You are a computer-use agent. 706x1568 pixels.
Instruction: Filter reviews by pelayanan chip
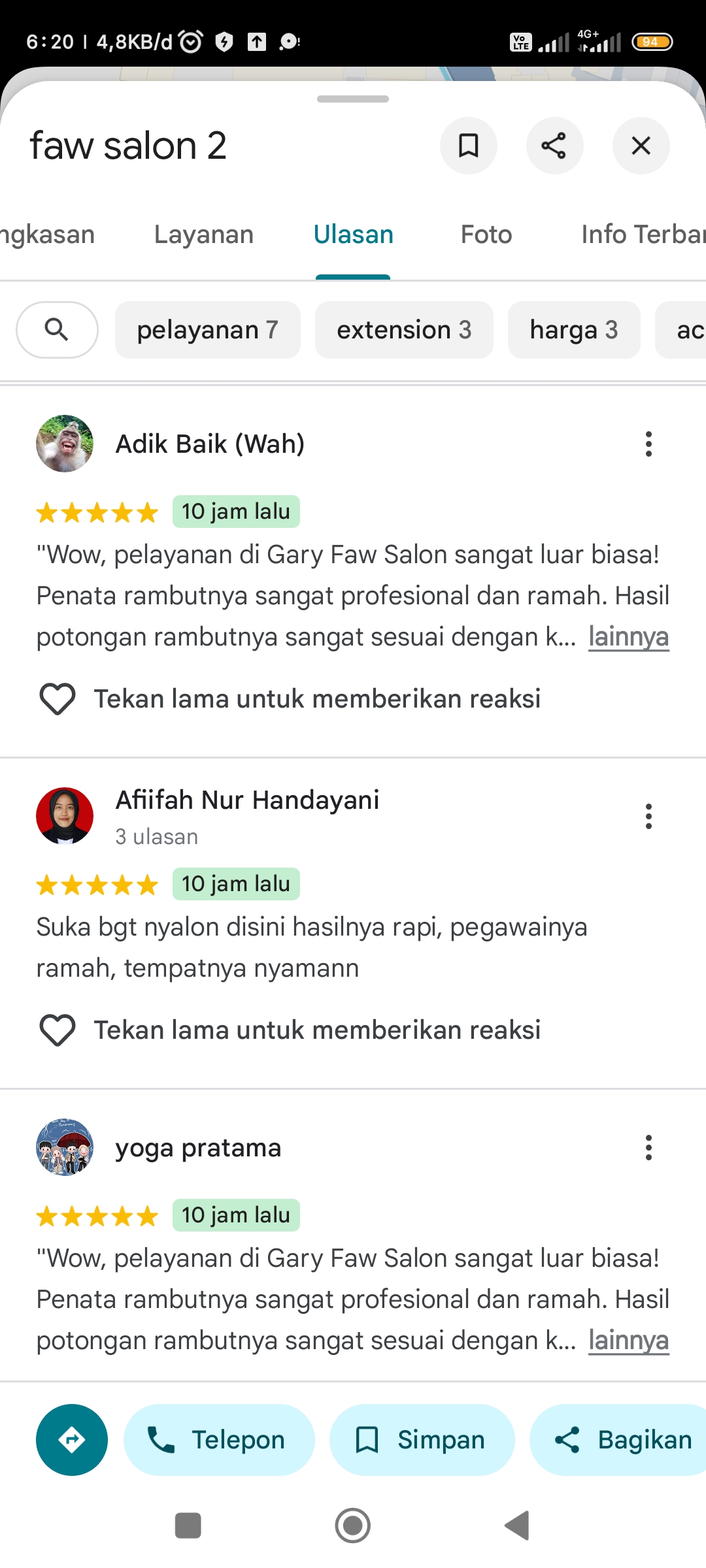pos(208,330)
